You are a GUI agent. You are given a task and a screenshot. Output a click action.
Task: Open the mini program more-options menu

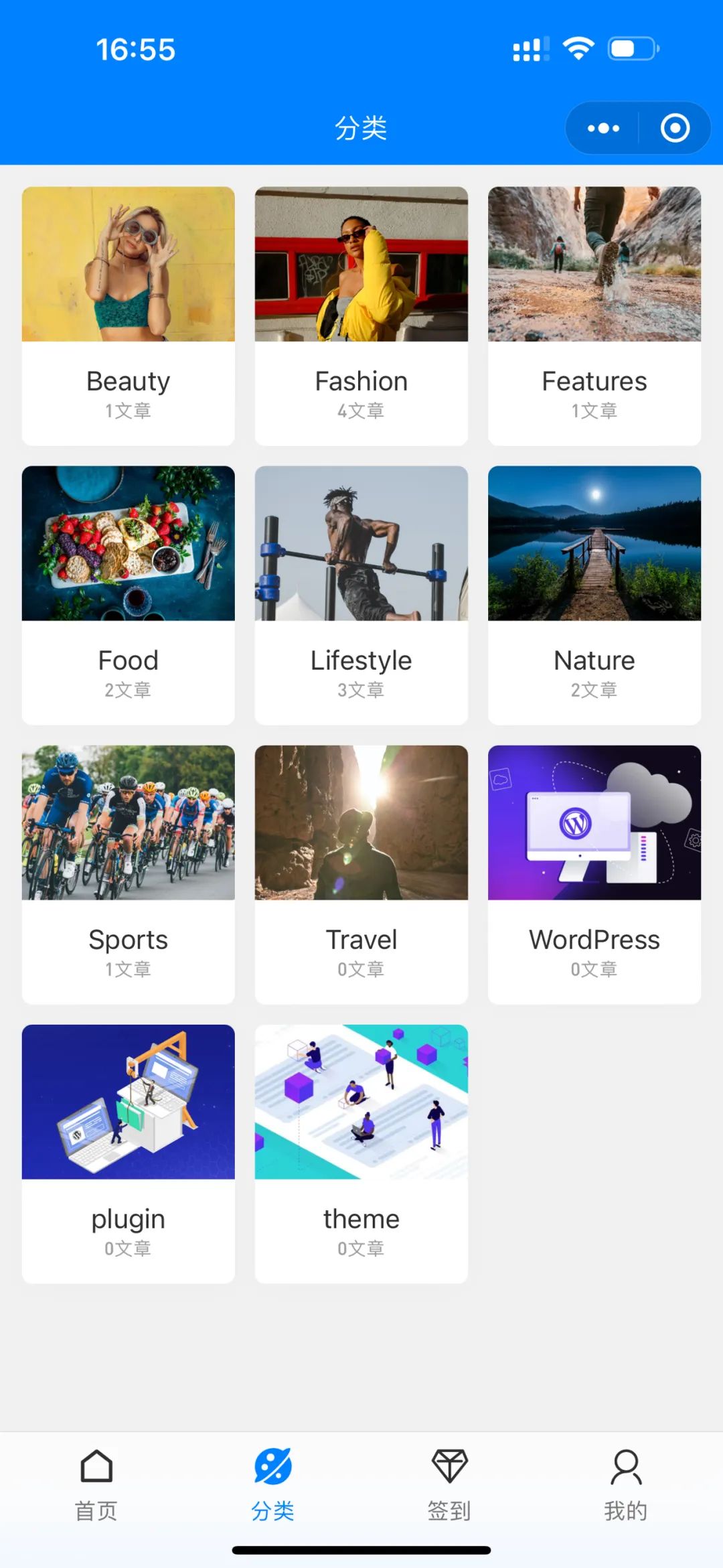[603, 128]
